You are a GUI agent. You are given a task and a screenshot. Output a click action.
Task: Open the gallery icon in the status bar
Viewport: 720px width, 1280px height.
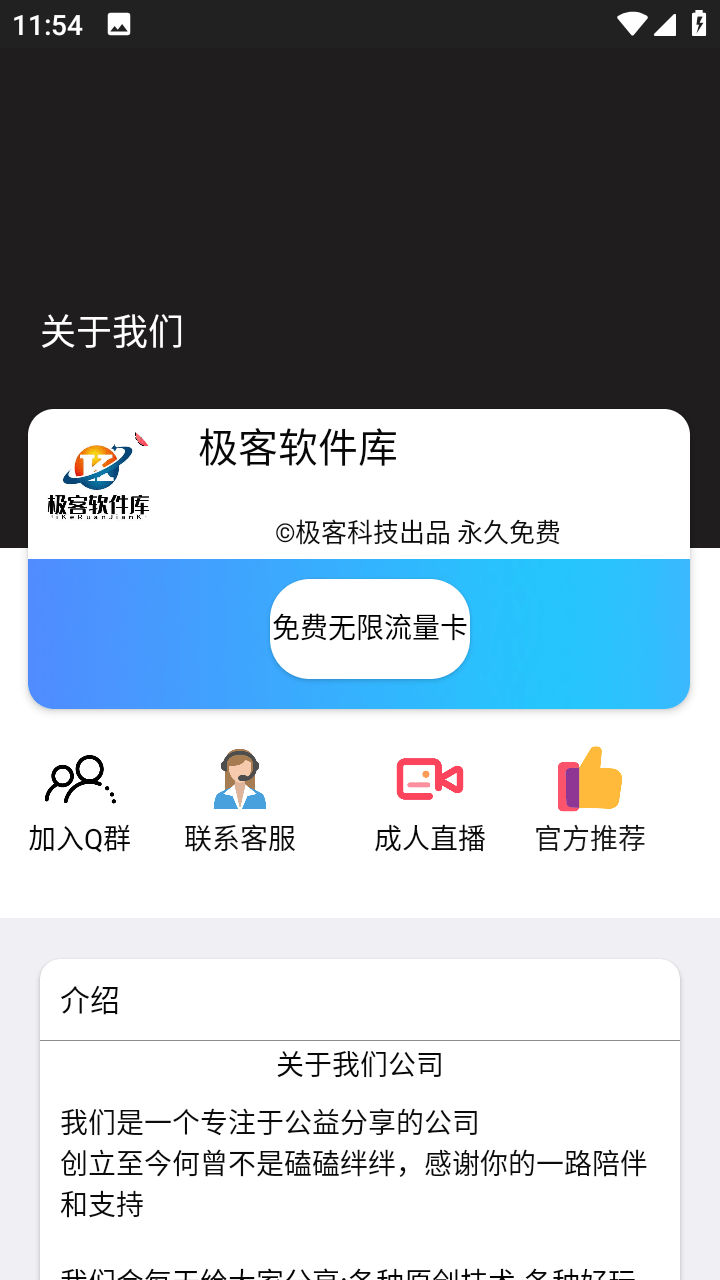click(119, 24)
